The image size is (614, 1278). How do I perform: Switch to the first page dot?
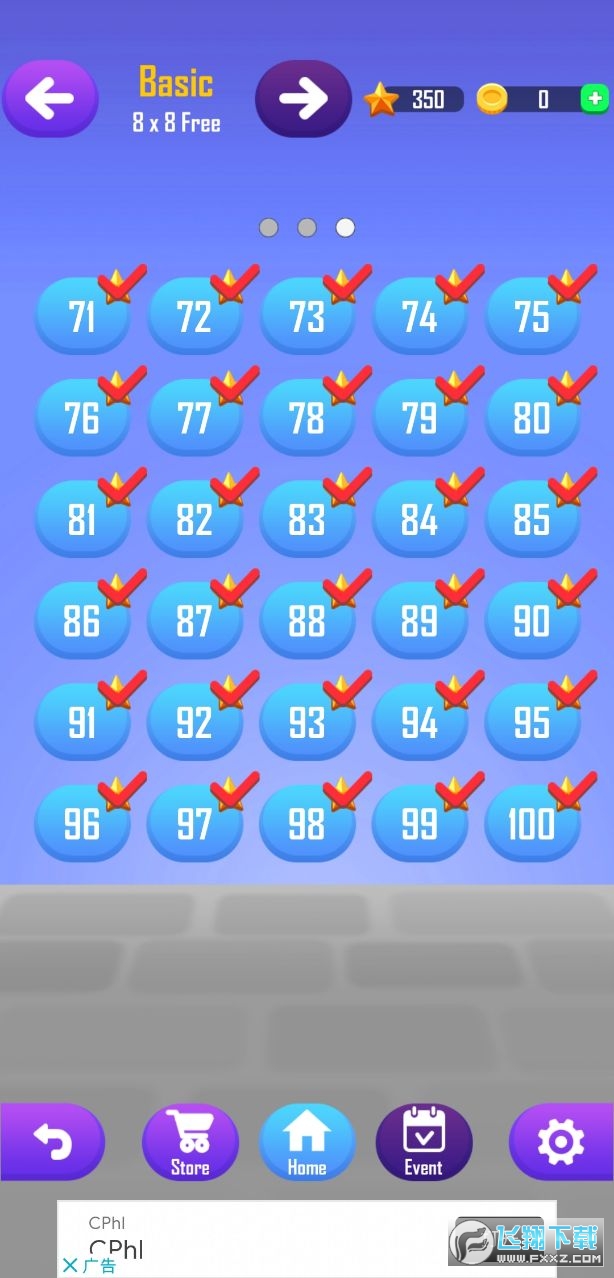point(268,228)
